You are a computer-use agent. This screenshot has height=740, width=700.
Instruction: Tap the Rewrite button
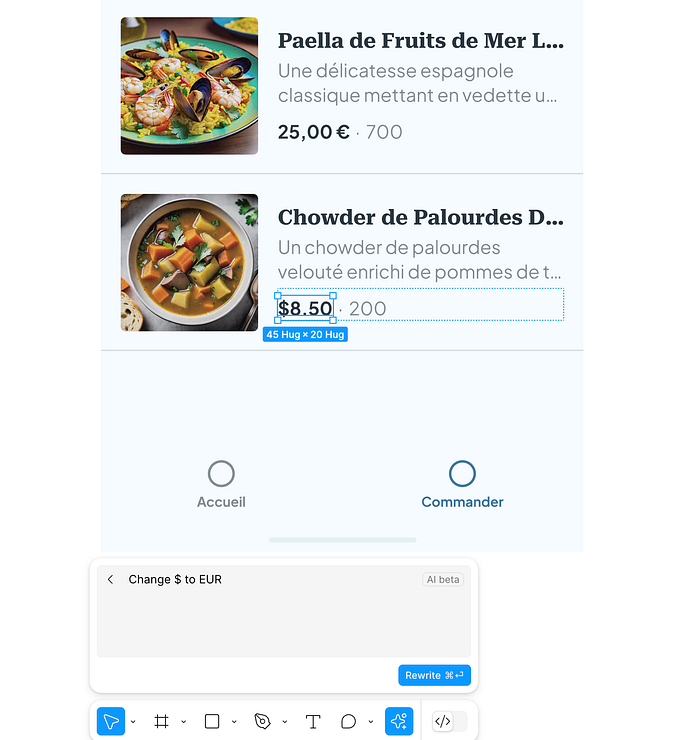click(x=434, y=675)
